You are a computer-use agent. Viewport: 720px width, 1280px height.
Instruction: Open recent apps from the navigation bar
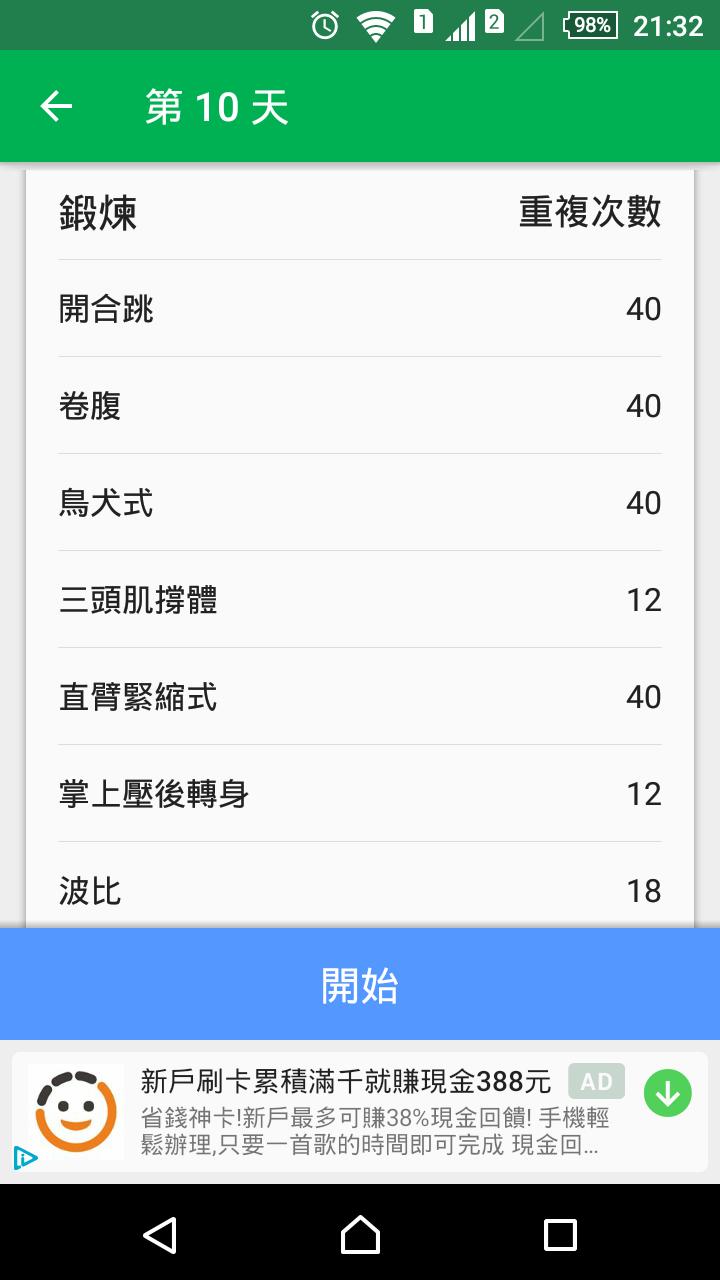560,1235
